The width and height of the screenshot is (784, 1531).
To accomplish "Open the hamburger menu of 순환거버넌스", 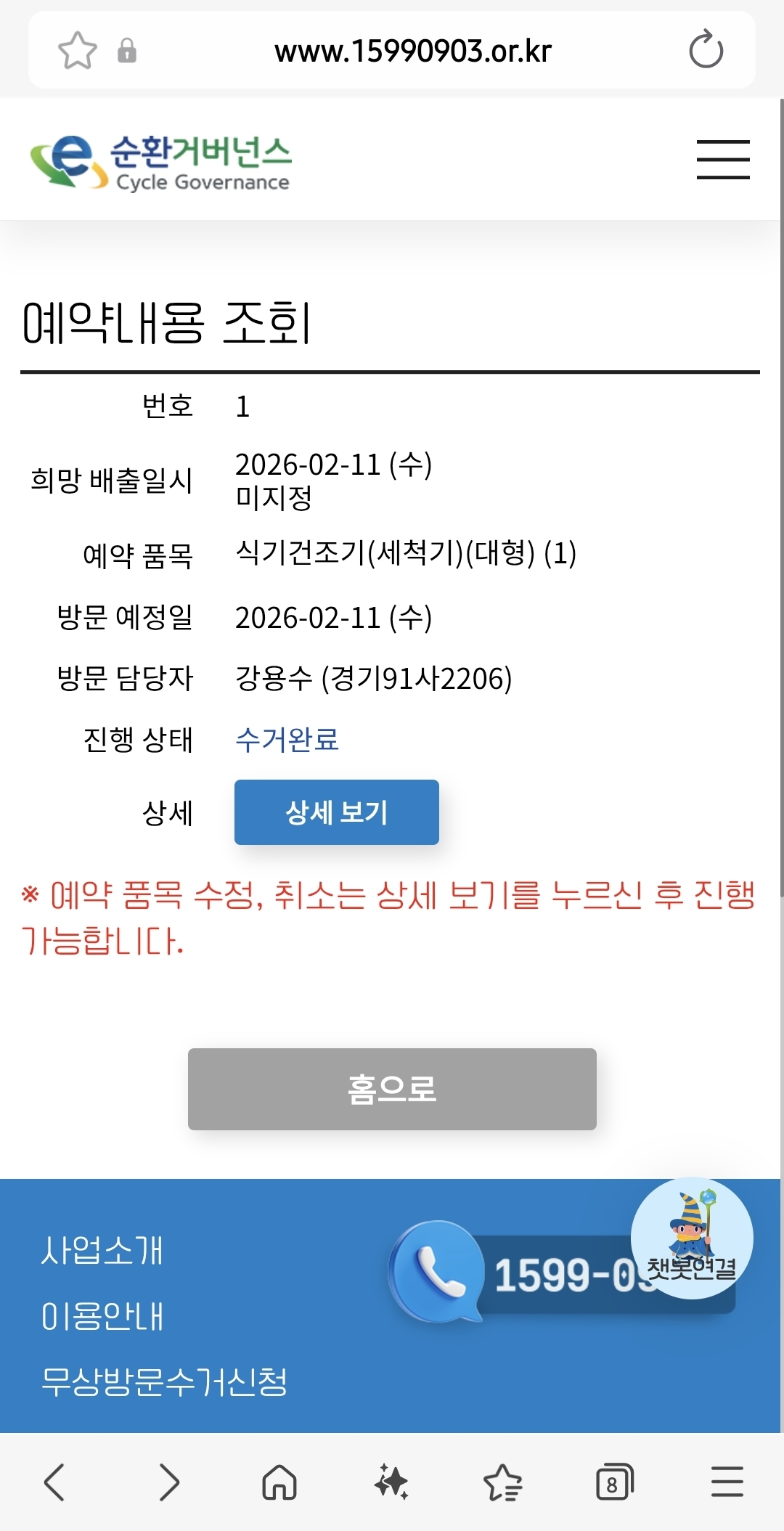I will coord(723,160).
